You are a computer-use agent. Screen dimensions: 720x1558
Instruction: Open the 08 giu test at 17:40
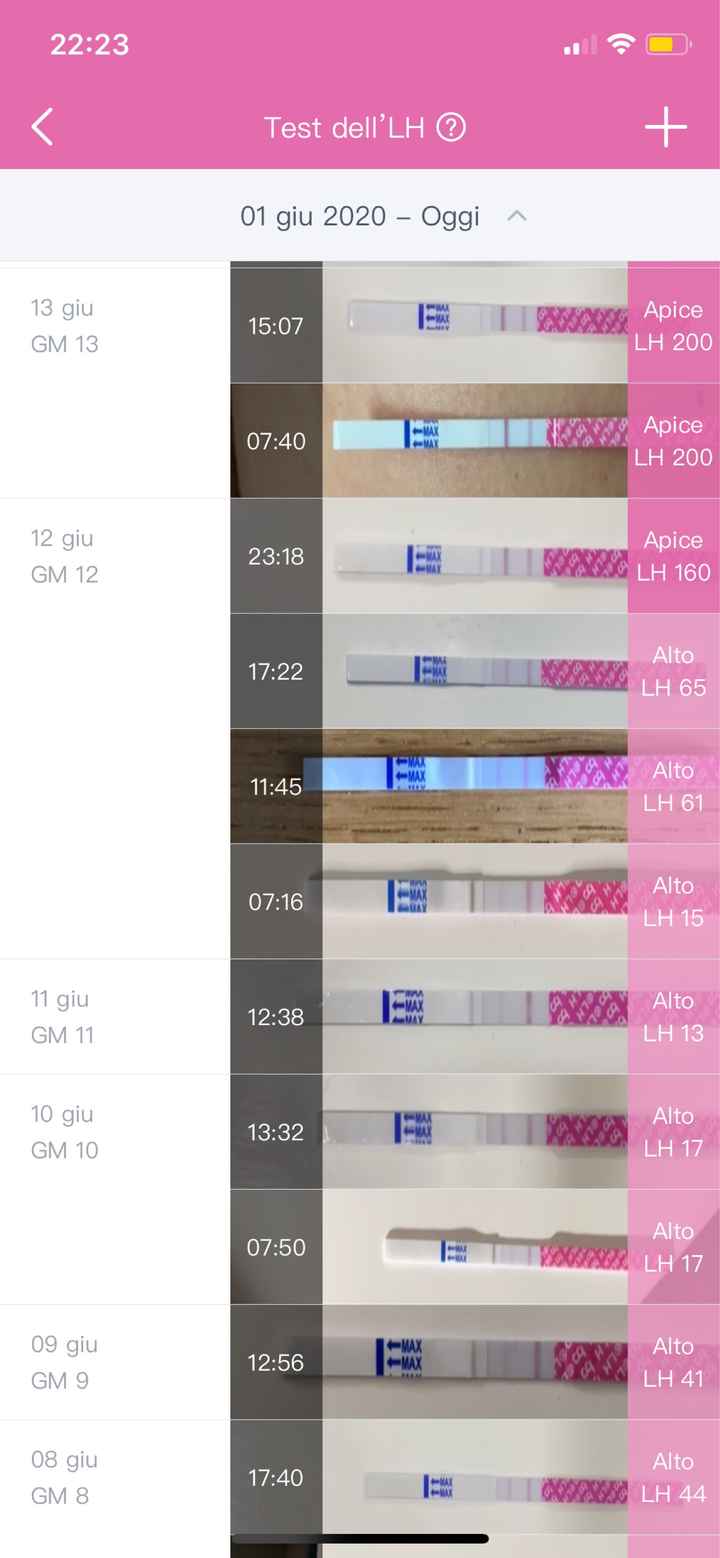point(474,1477)
